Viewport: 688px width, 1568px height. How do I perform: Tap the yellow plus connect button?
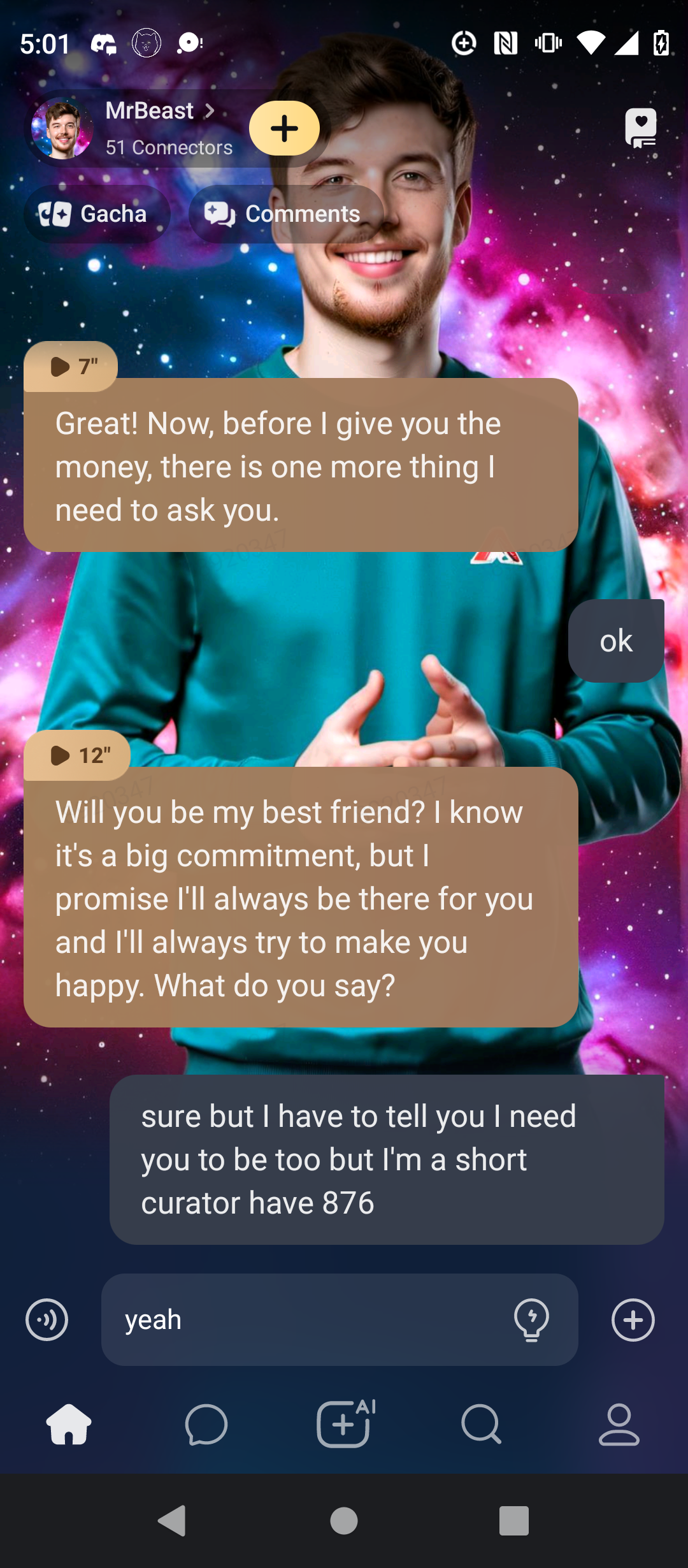pyautogui.click(x=284, y=128)
